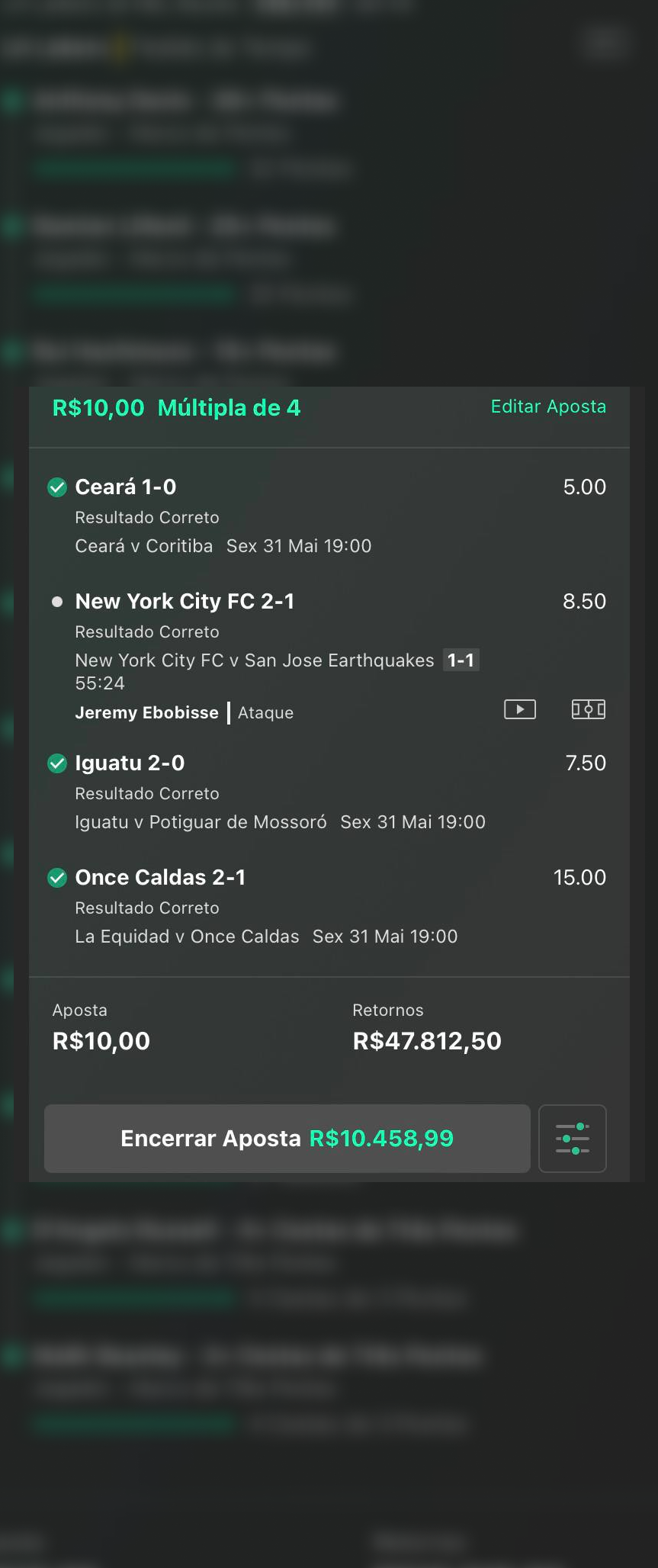Open cash out settings sliders
The image size is (658, 1568).
point(572,1138)
